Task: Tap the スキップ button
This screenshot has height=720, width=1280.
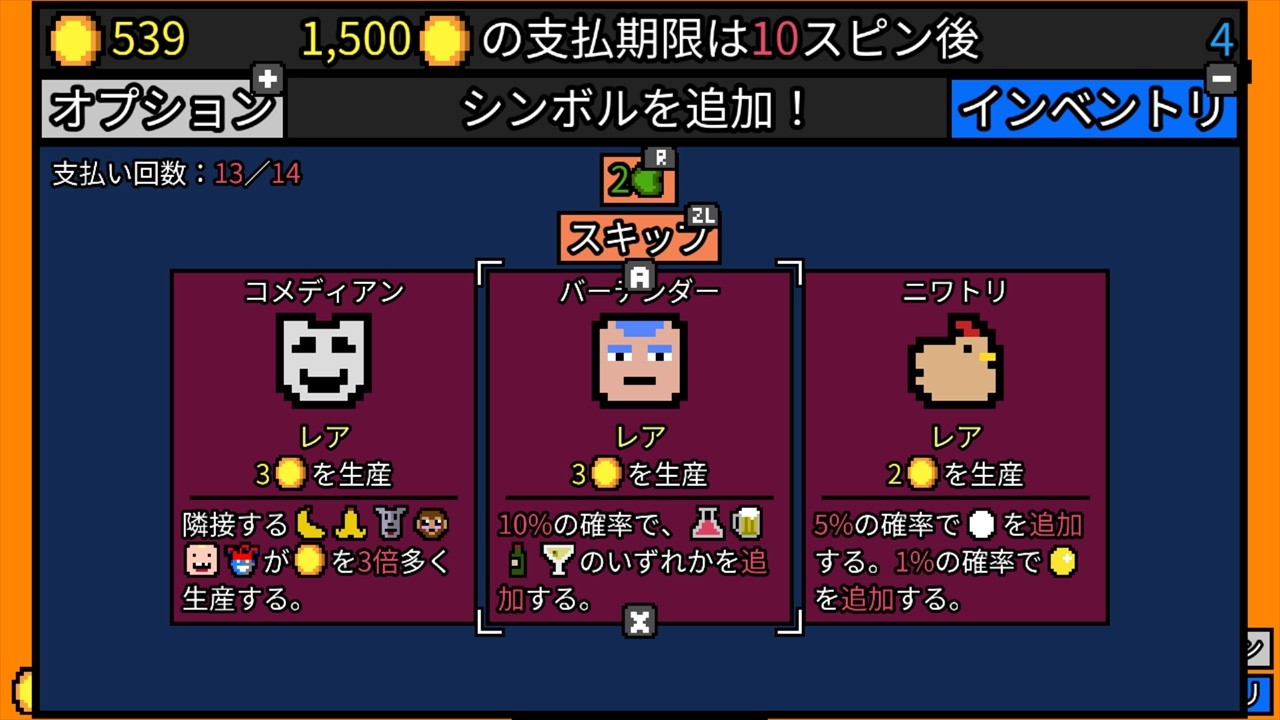Action: pyautogui.click(x=638, y=239)
